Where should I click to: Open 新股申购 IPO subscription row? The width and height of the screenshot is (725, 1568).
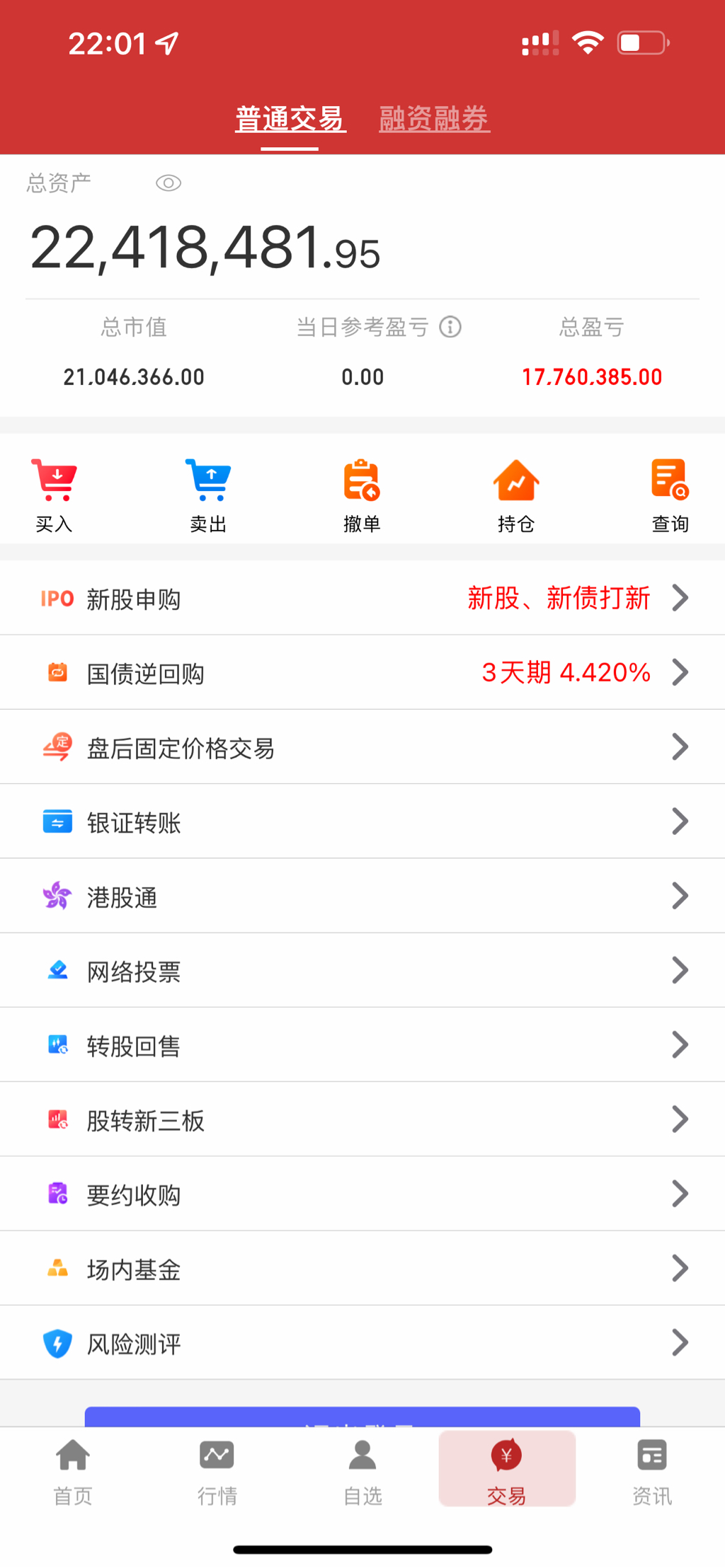pos(362,599)
